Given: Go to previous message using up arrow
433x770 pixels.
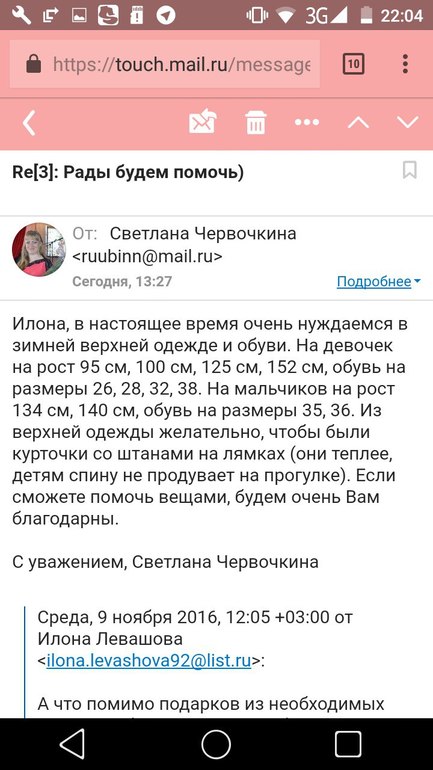Looking at the screenshot, I should [358, 122].
